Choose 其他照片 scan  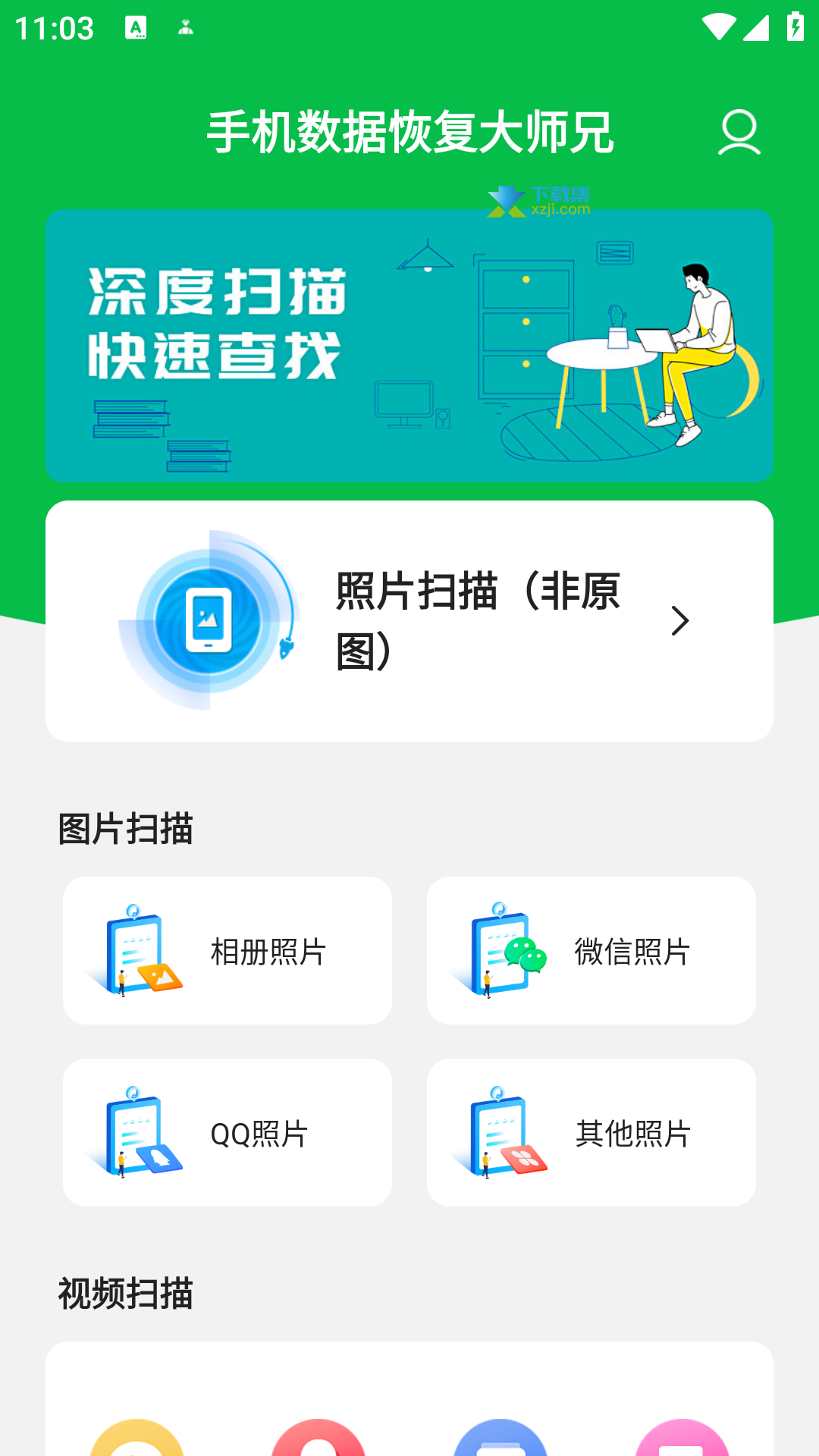coord(591,1133)
